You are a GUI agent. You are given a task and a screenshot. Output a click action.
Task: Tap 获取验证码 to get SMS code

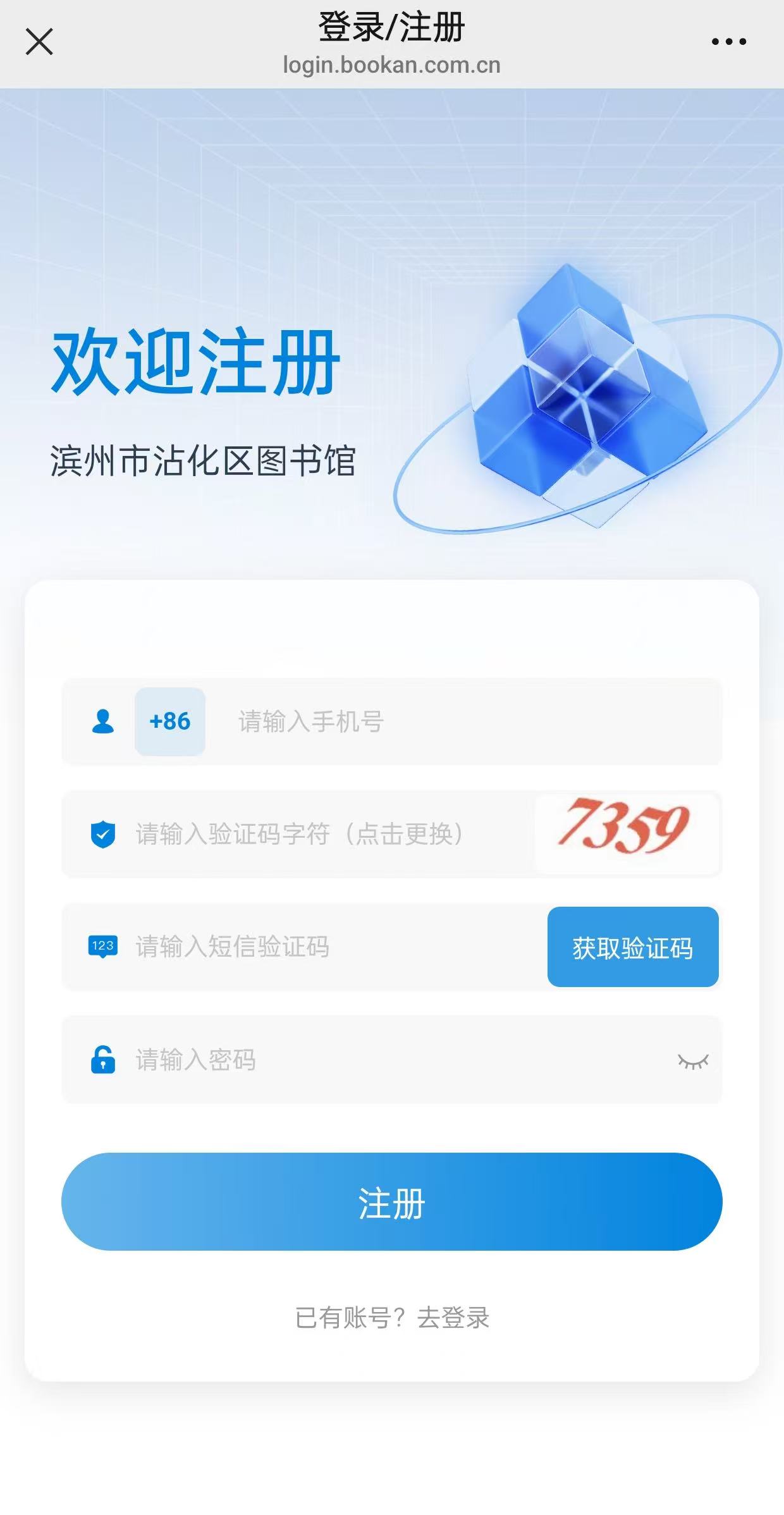[633, 947]
